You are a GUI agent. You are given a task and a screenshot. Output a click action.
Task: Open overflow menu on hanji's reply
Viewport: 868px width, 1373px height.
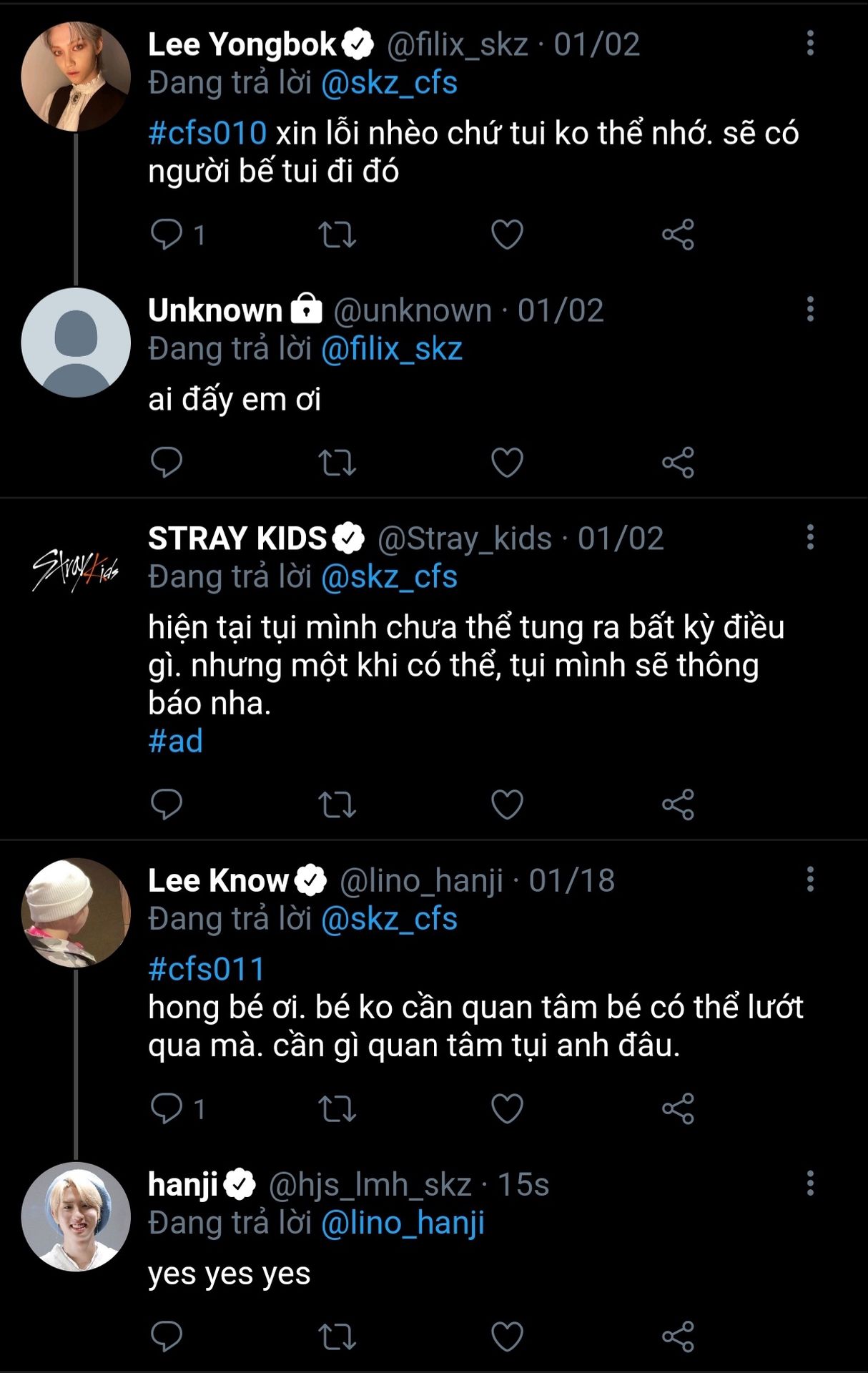(809, 1183)
